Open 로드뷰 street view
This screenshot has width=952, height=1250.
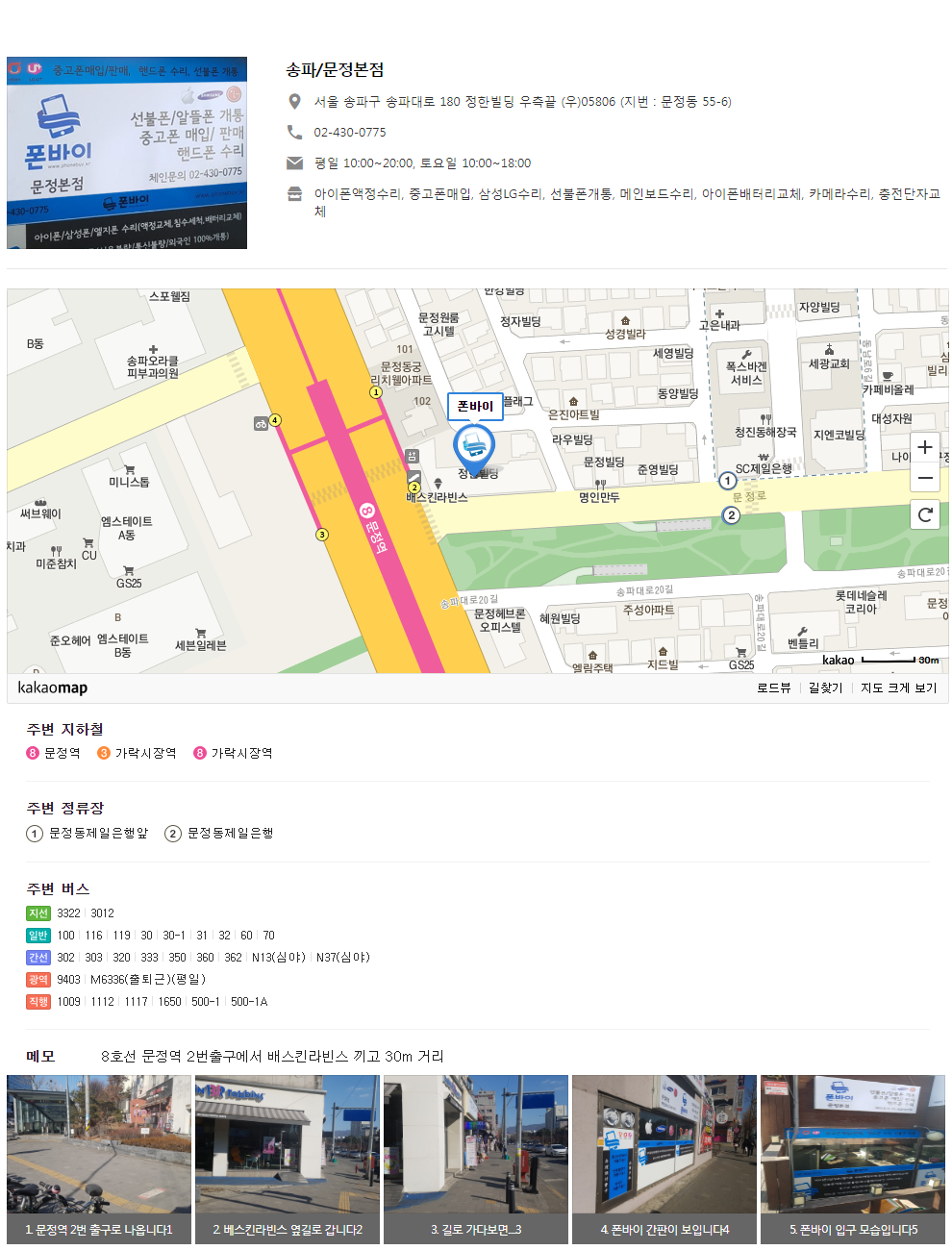pos(773,687)
